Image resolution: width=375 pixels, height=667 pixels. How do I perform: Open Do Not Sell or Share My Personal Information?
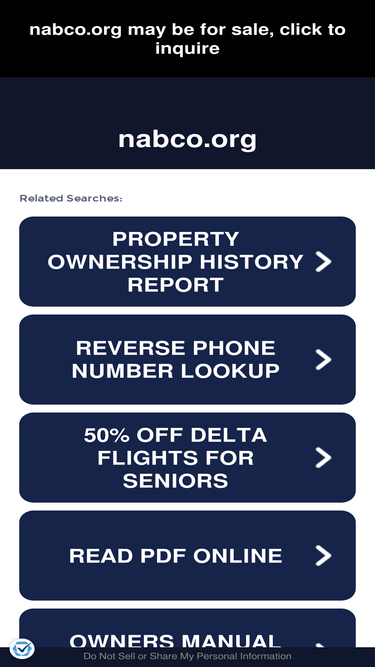click(188, 656)
